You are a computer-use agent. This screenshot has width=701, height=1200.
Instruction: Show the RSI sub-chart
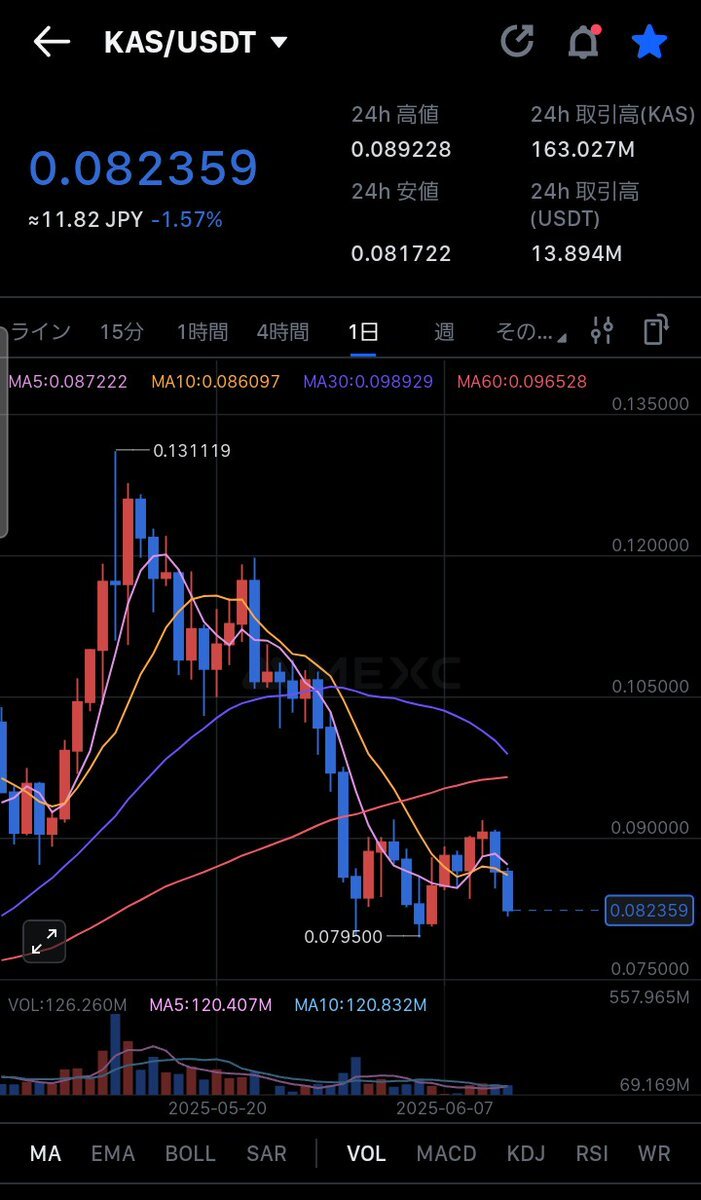tap(592, 1153)
